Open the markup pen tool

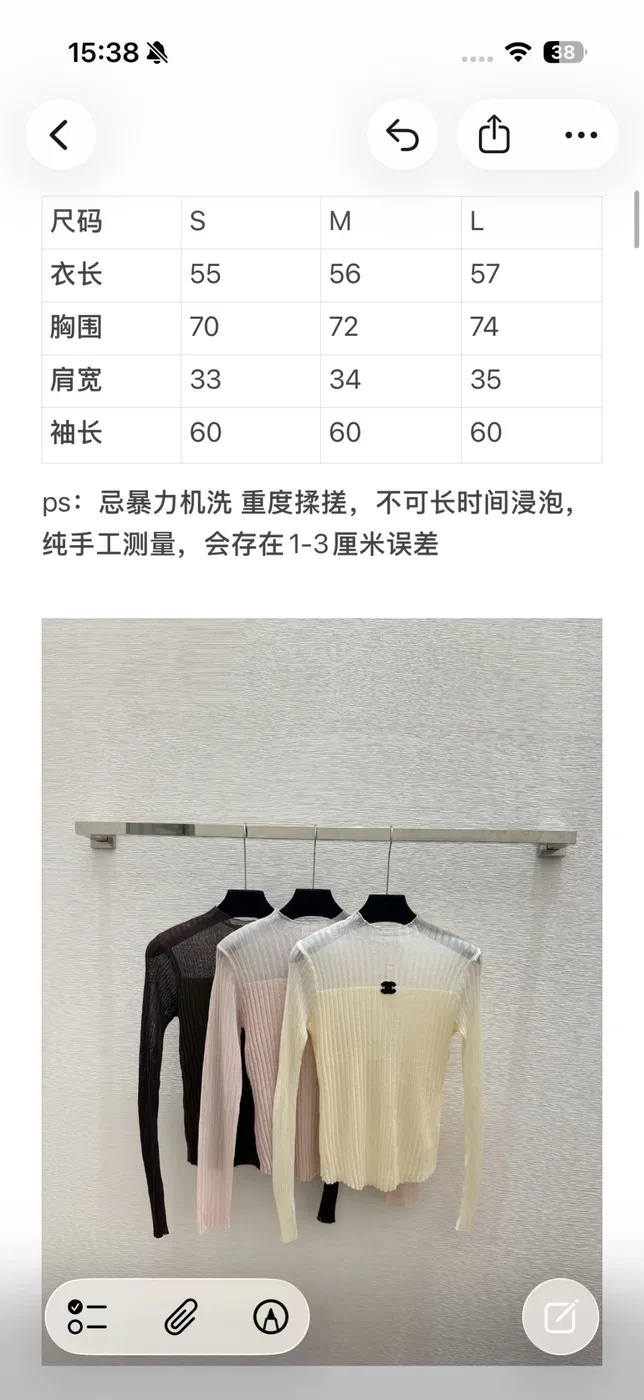point(270,1317)
